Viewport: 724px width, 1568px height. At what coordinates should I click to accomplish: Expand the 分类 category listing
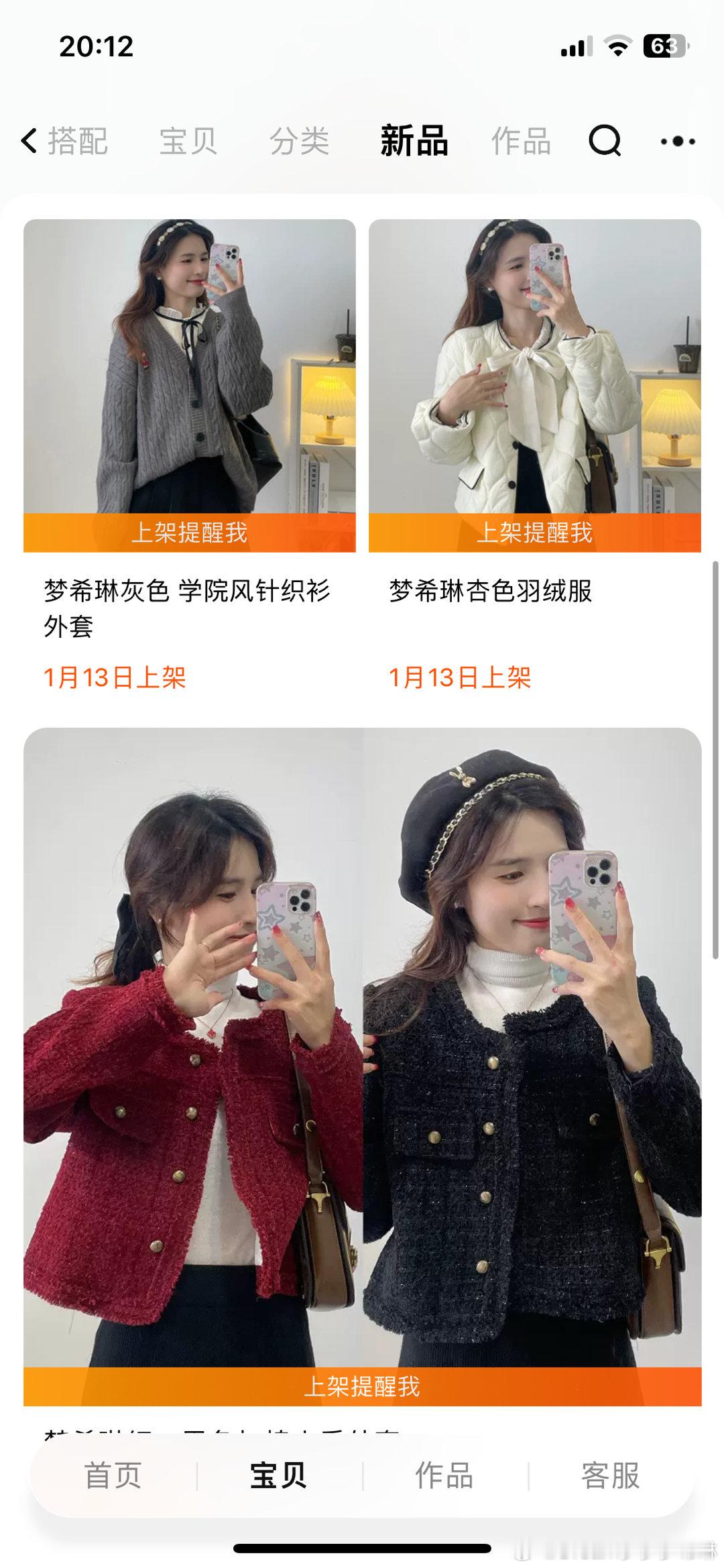(x=300, y=141)
